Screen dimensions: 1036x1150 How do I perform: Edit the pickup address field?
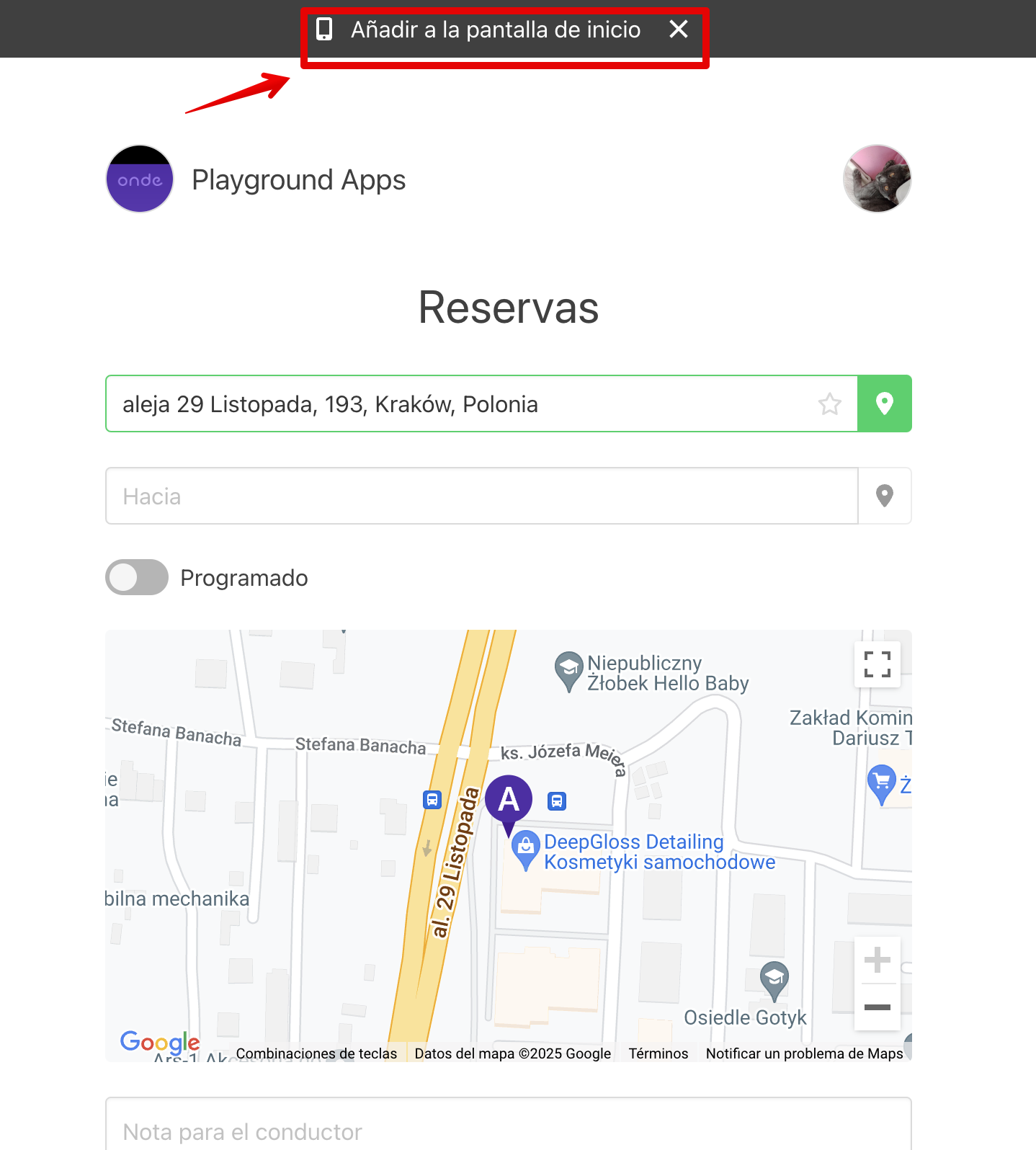tap(461, 404)
